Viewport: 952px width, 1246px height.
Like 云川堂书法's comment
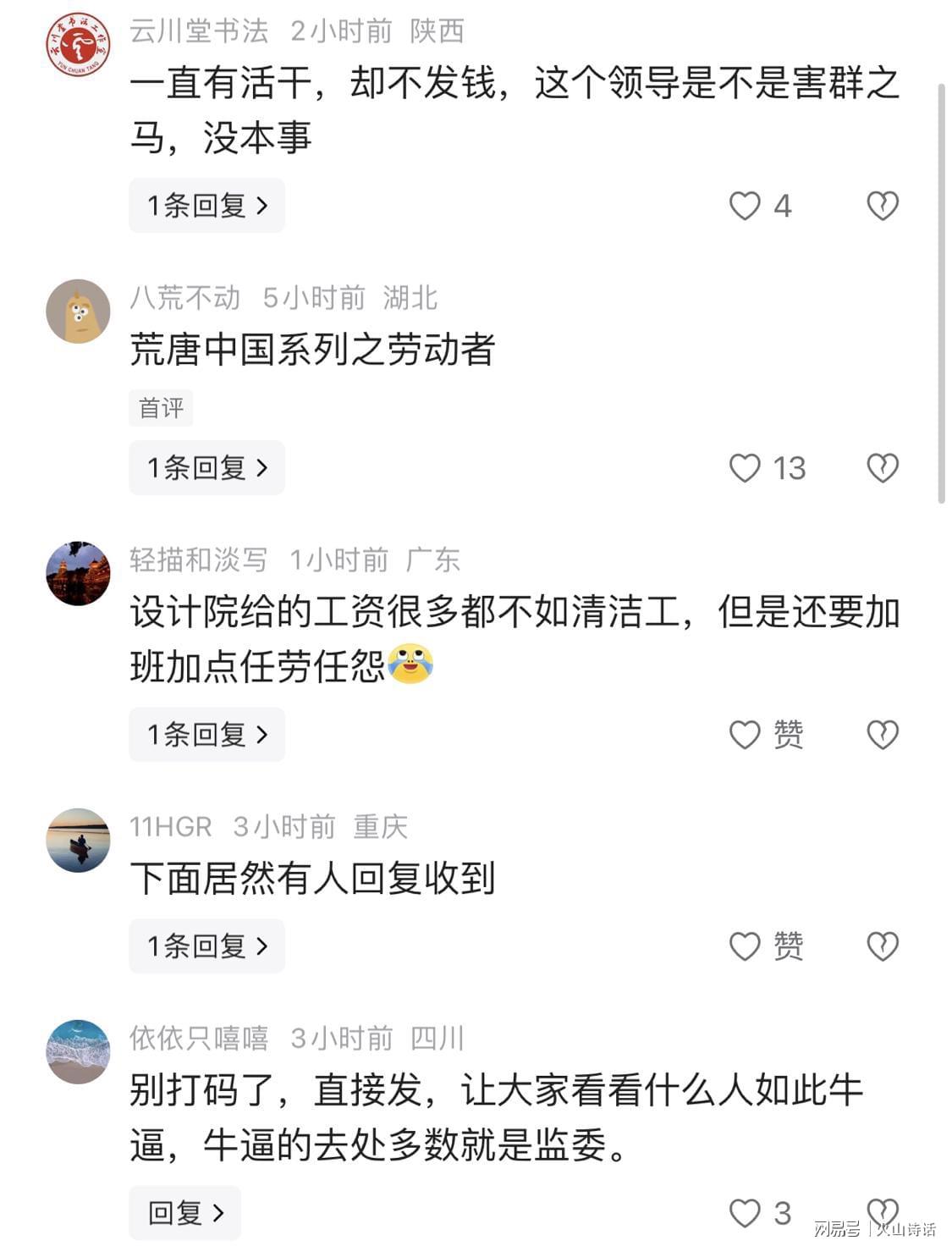click(745, 206)
